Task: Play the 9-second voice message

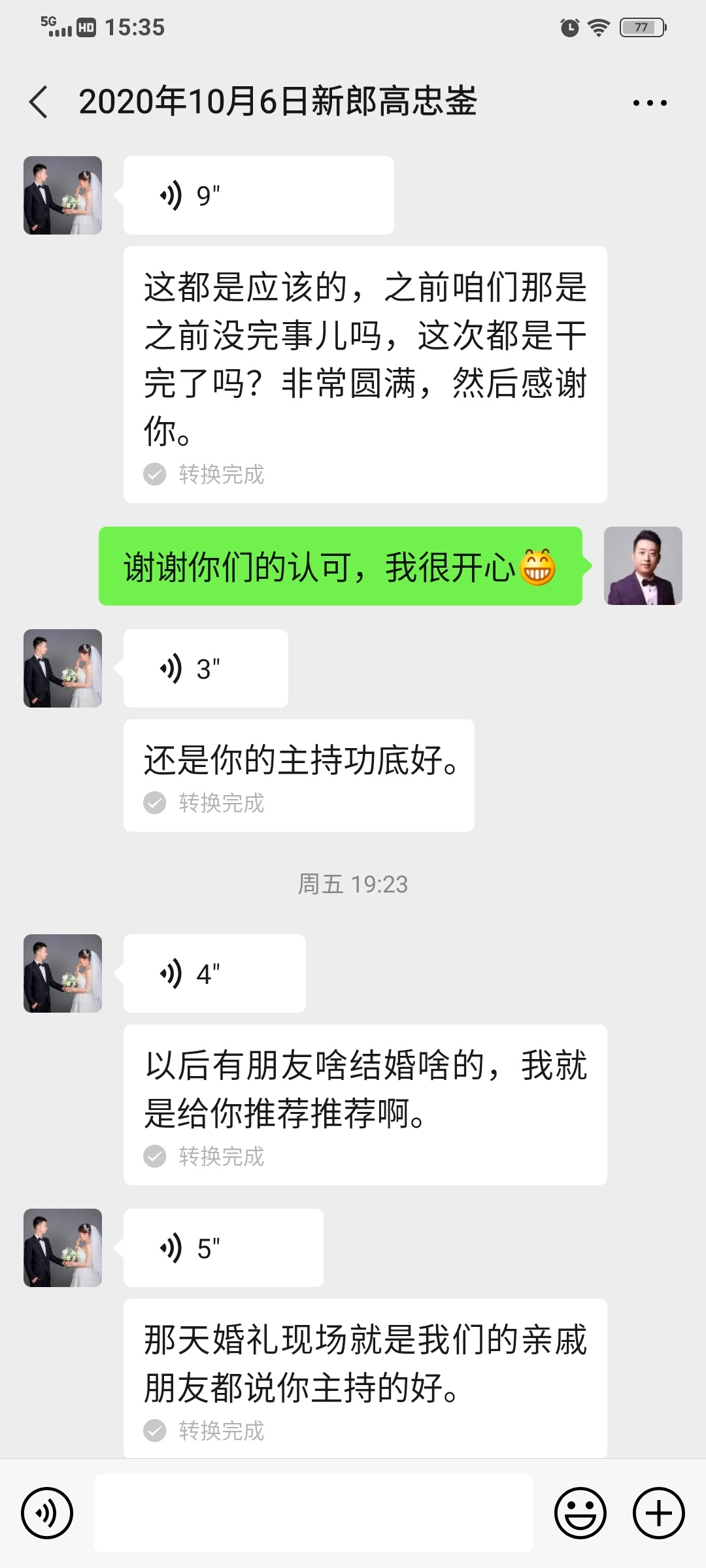Action: 258,195
